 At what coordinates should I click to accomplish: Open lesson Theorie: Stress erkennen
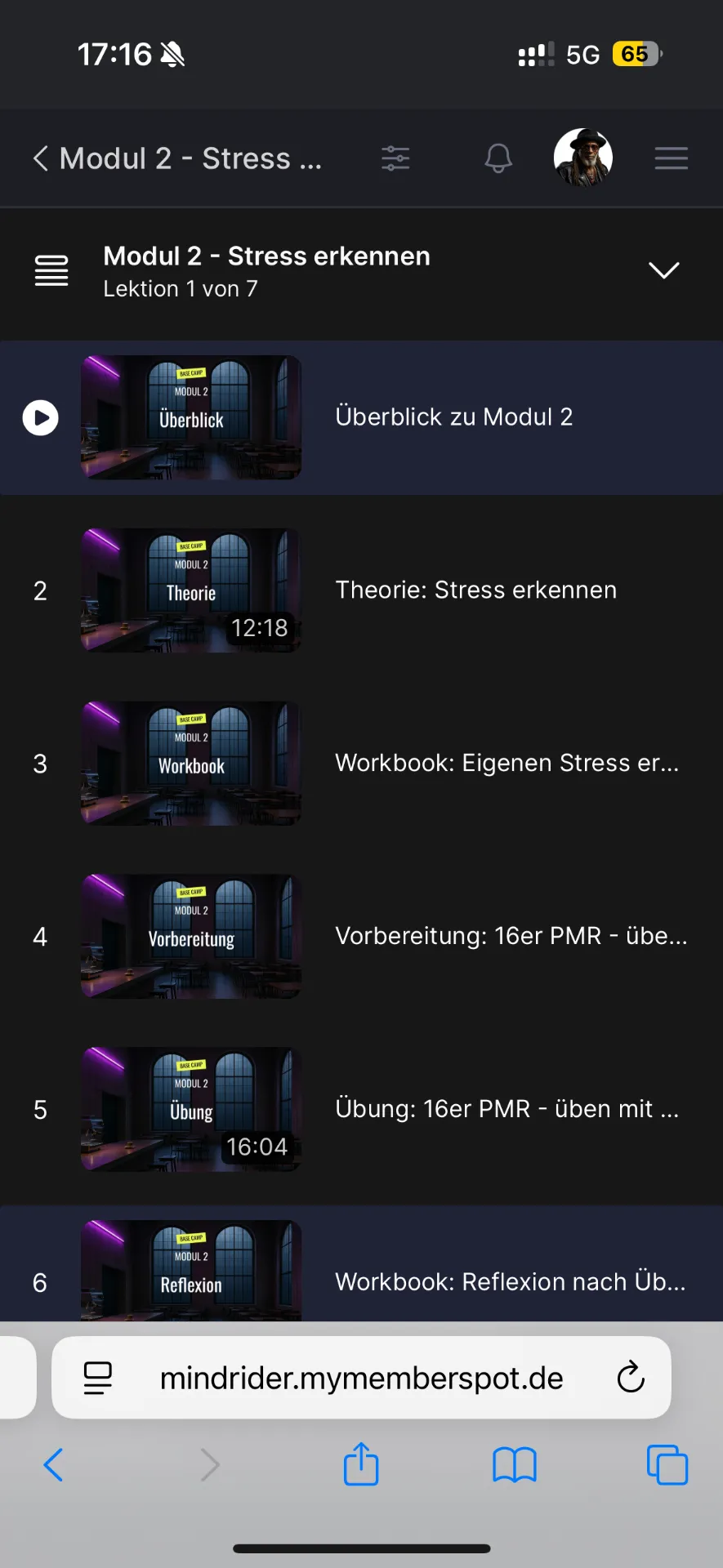475,590
